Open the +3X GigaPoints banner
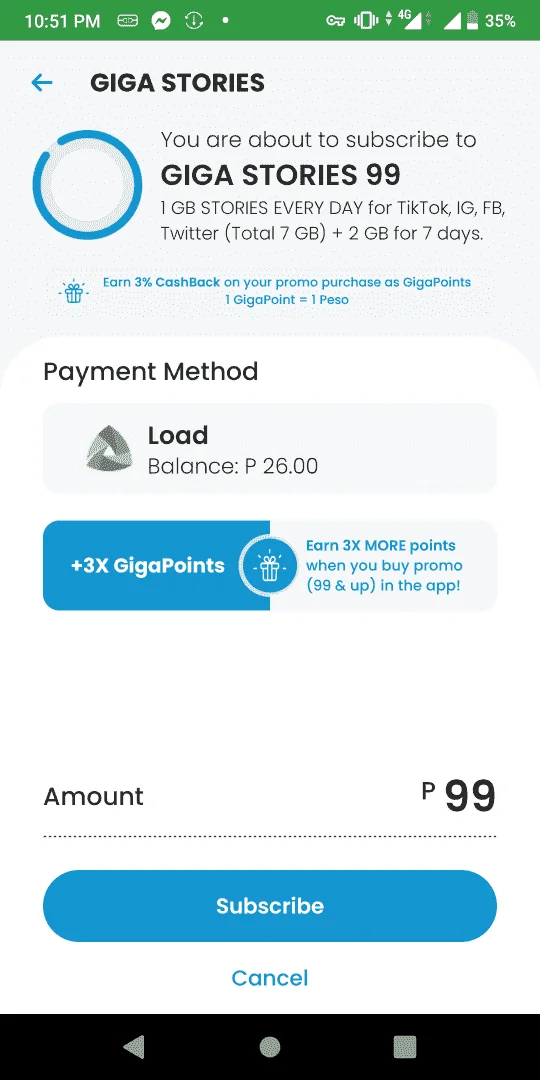The height and width of the screenshot is (1080, 540). [270, 565]
